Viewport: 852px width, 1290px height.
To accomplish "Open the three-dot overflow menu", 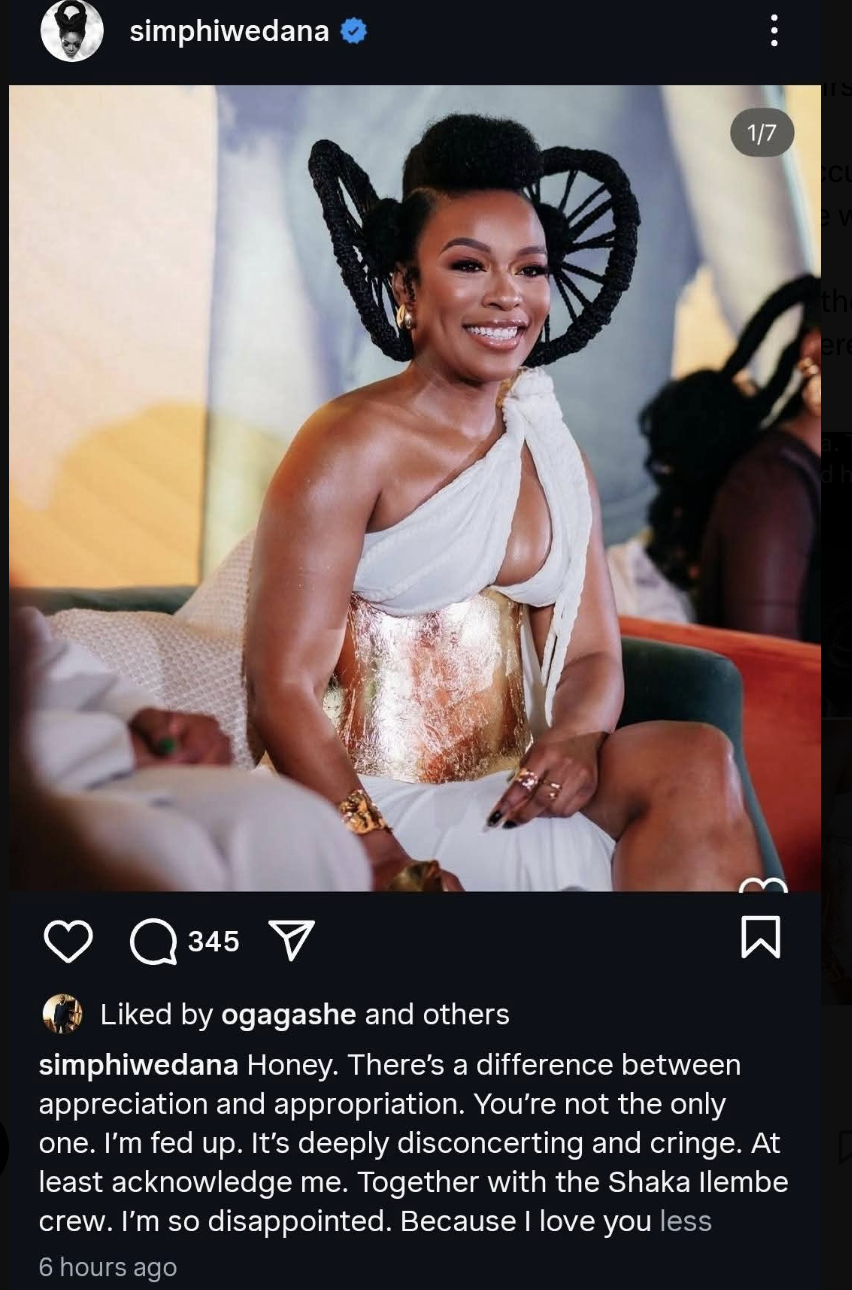I will pyautogui.click(x=773, y=31).
